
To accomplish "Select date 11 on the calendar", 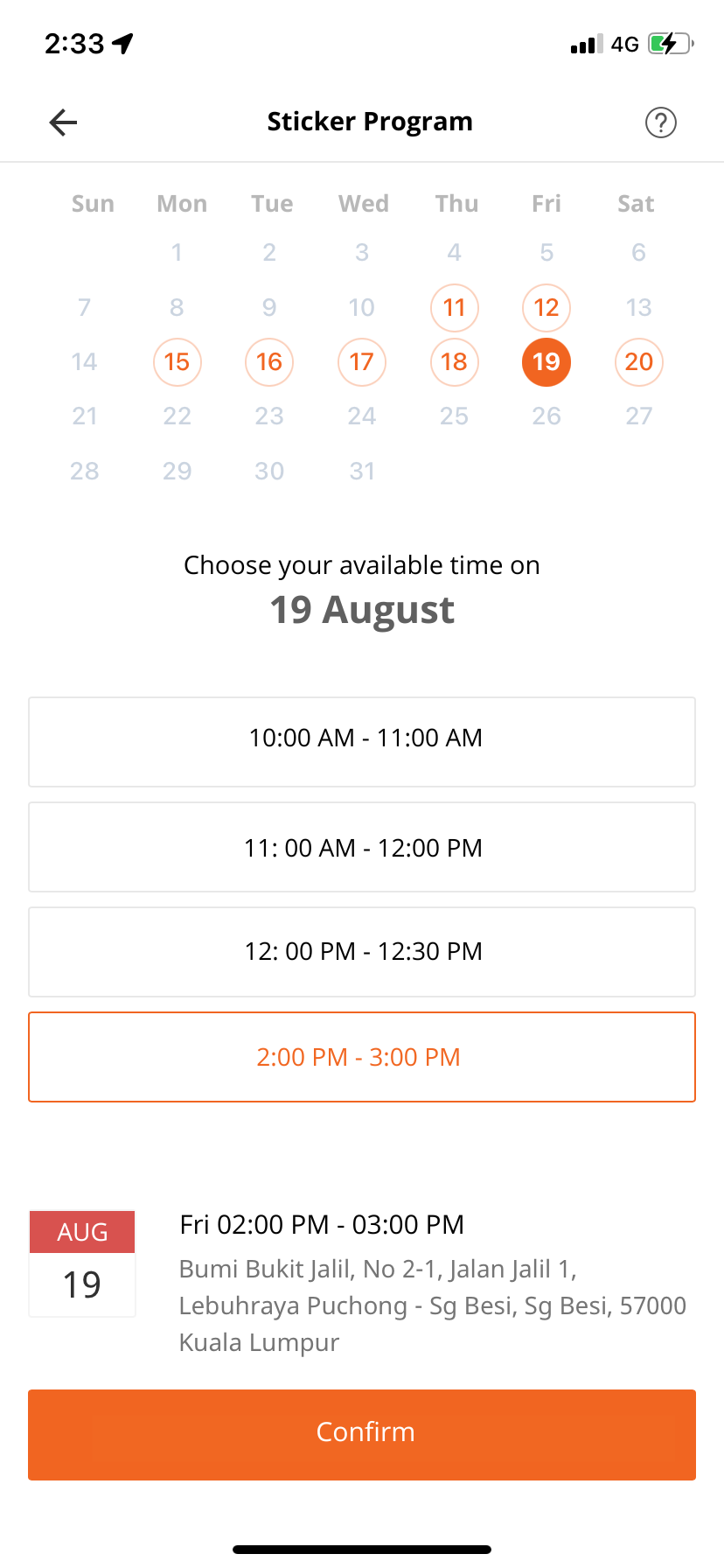I will (x=454, y=308).
